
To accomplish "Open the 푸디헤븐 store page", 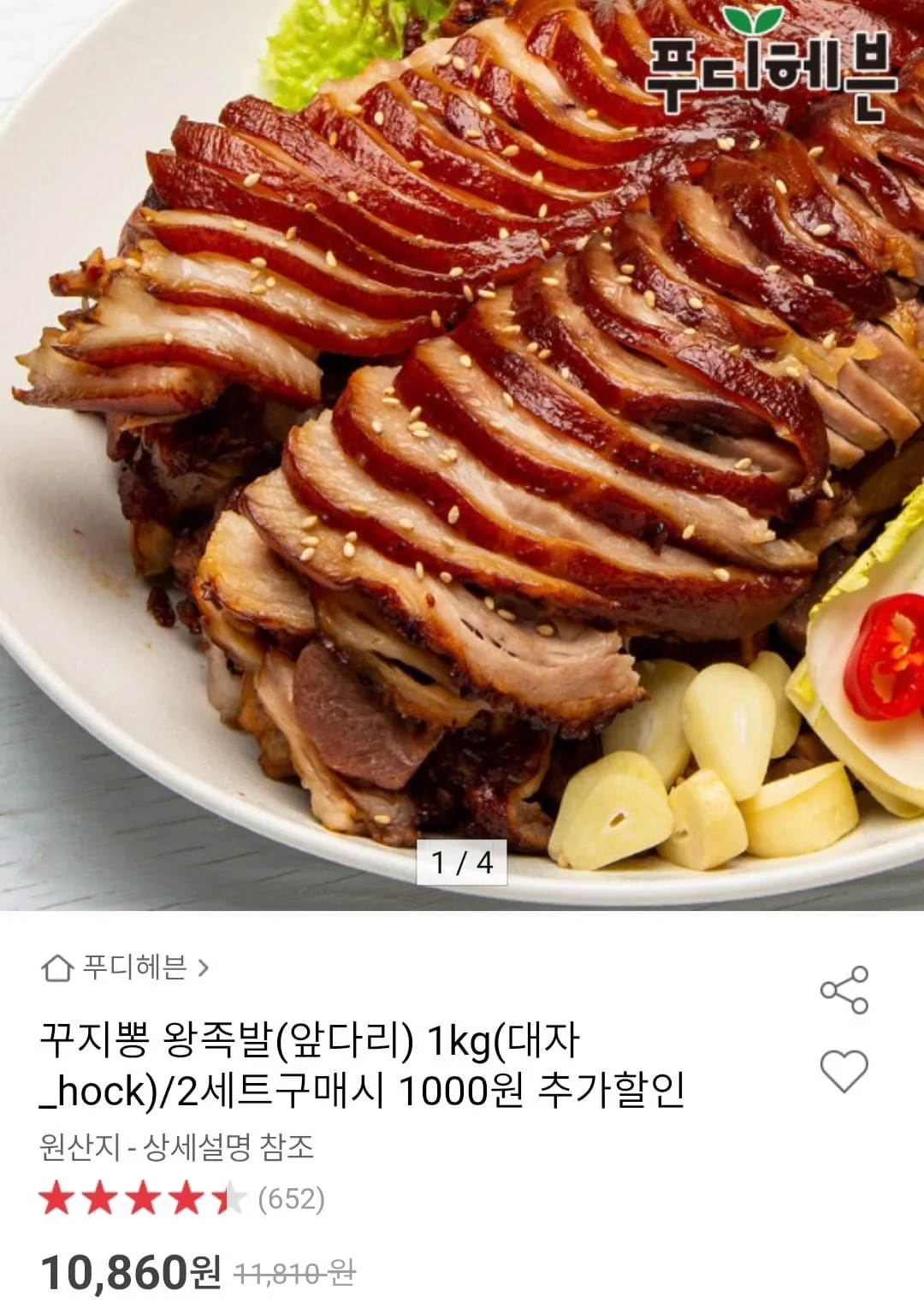I will coord(126,968).
